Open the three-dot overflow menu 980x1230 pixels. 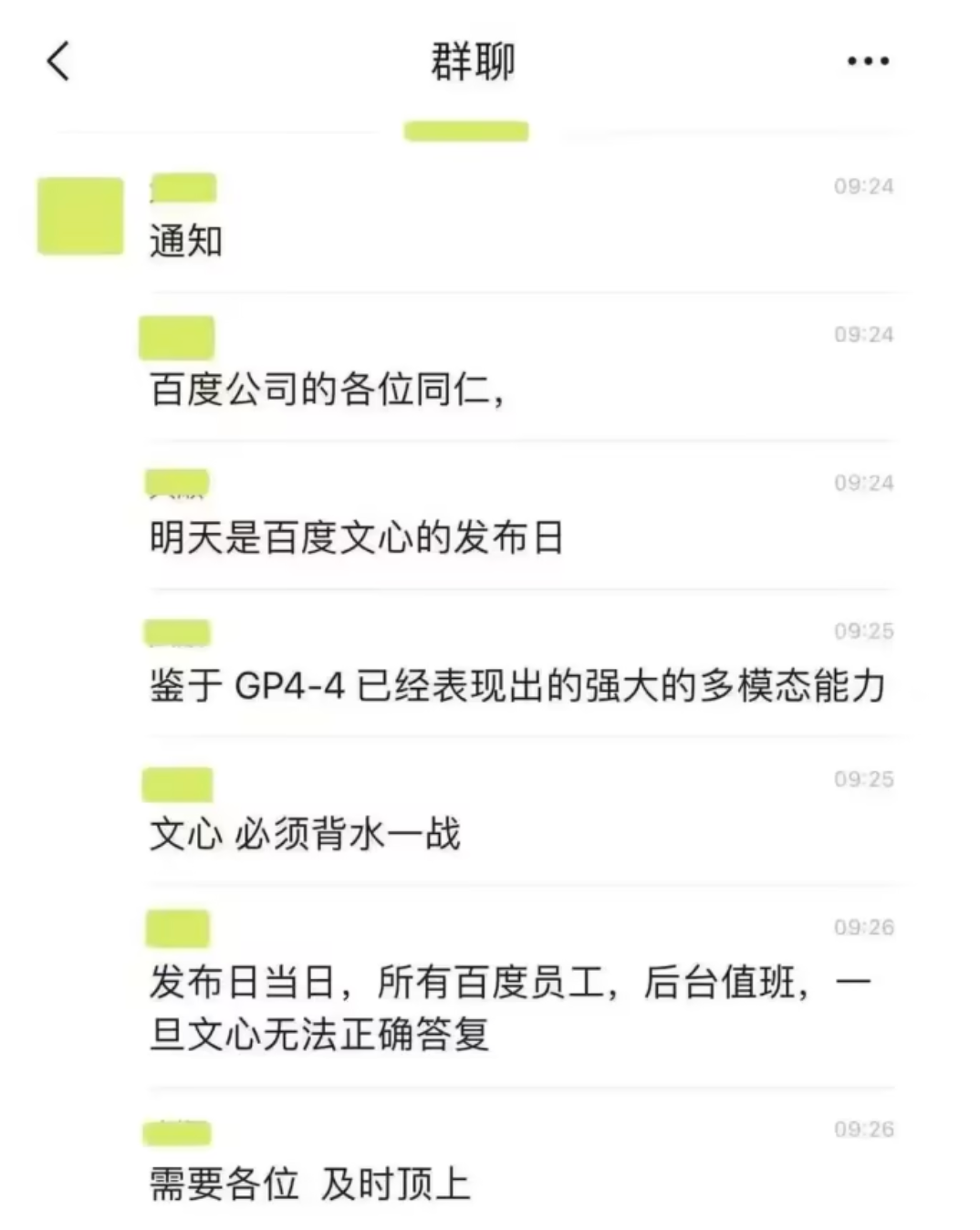(x=867, y=62)
